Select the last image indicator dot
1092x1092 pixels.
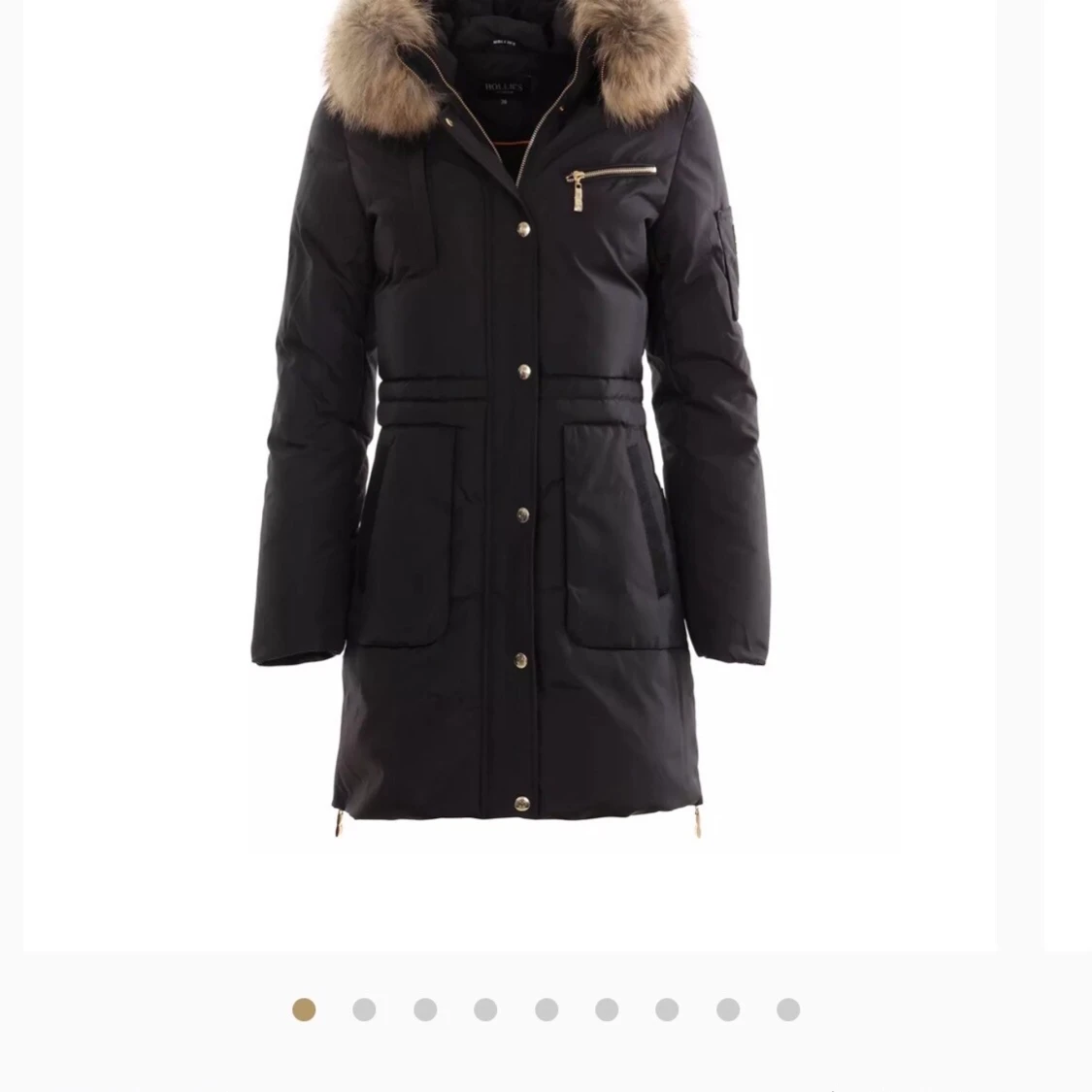pos(788,1009)
